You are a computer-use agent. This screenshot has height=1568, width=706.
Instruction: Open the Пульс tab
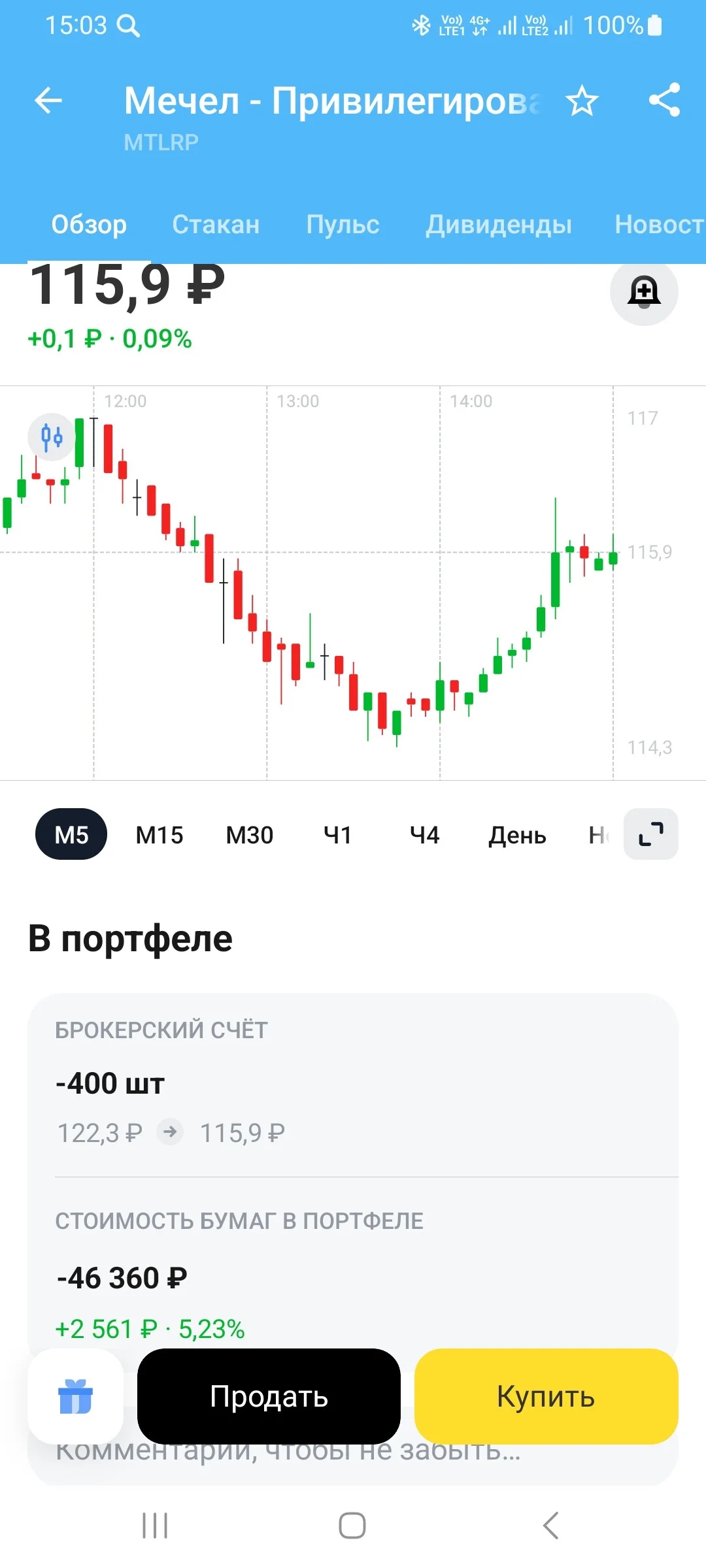[343, 224]
